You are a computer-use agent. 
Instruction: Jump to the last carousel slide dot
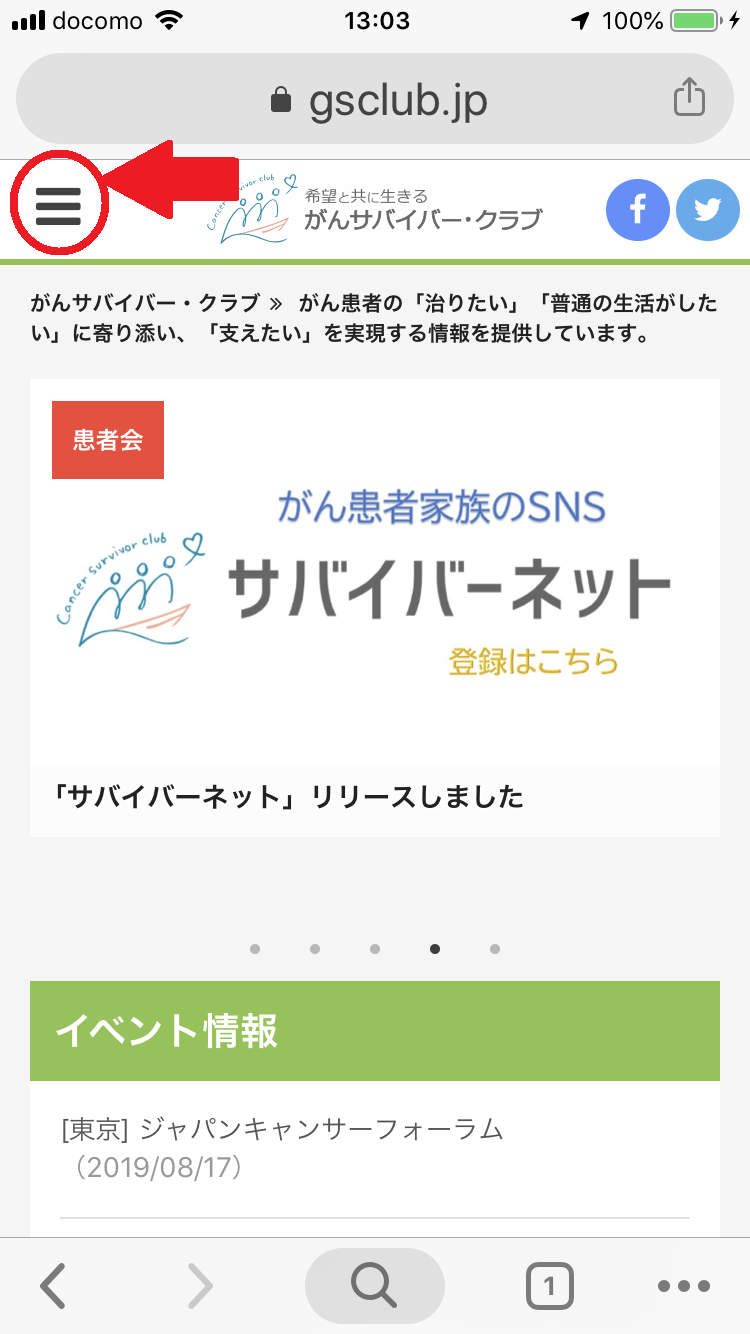(495, 949)
